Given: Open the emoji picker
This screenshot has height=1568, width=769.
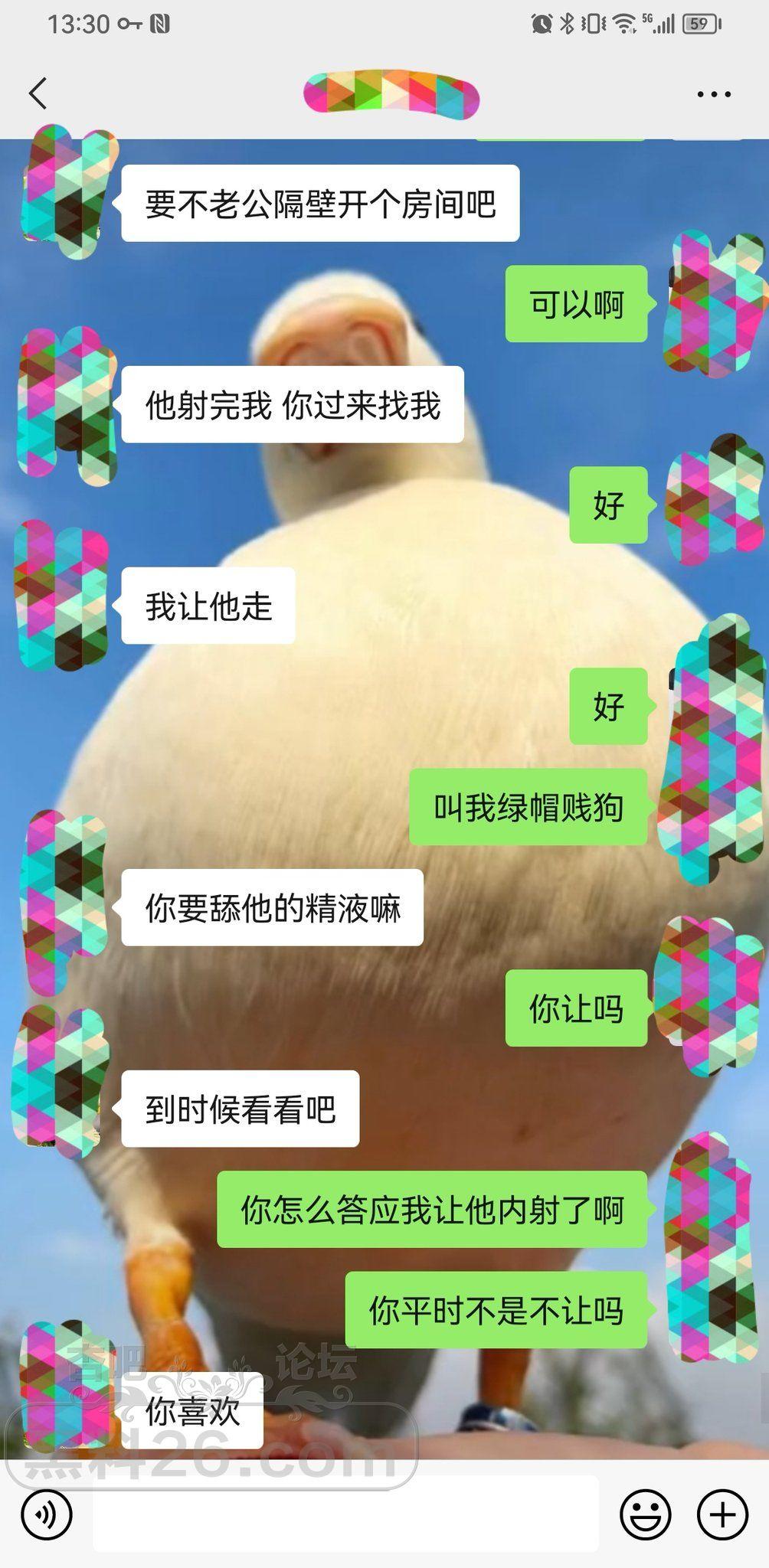Looking at the screenshot, I should coord(645,1514).
